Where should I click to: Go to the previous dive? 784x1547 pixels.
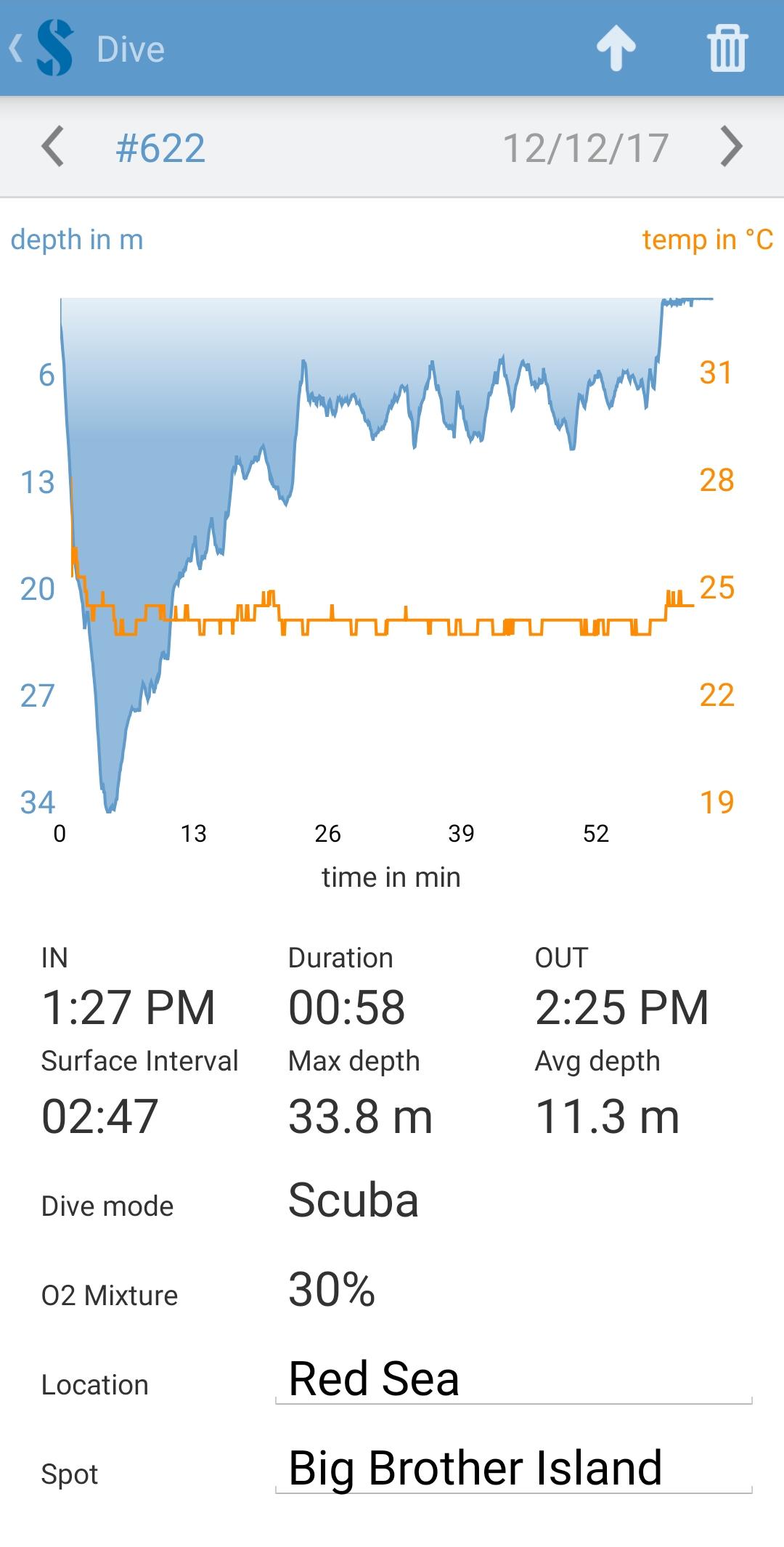[53, 147]
